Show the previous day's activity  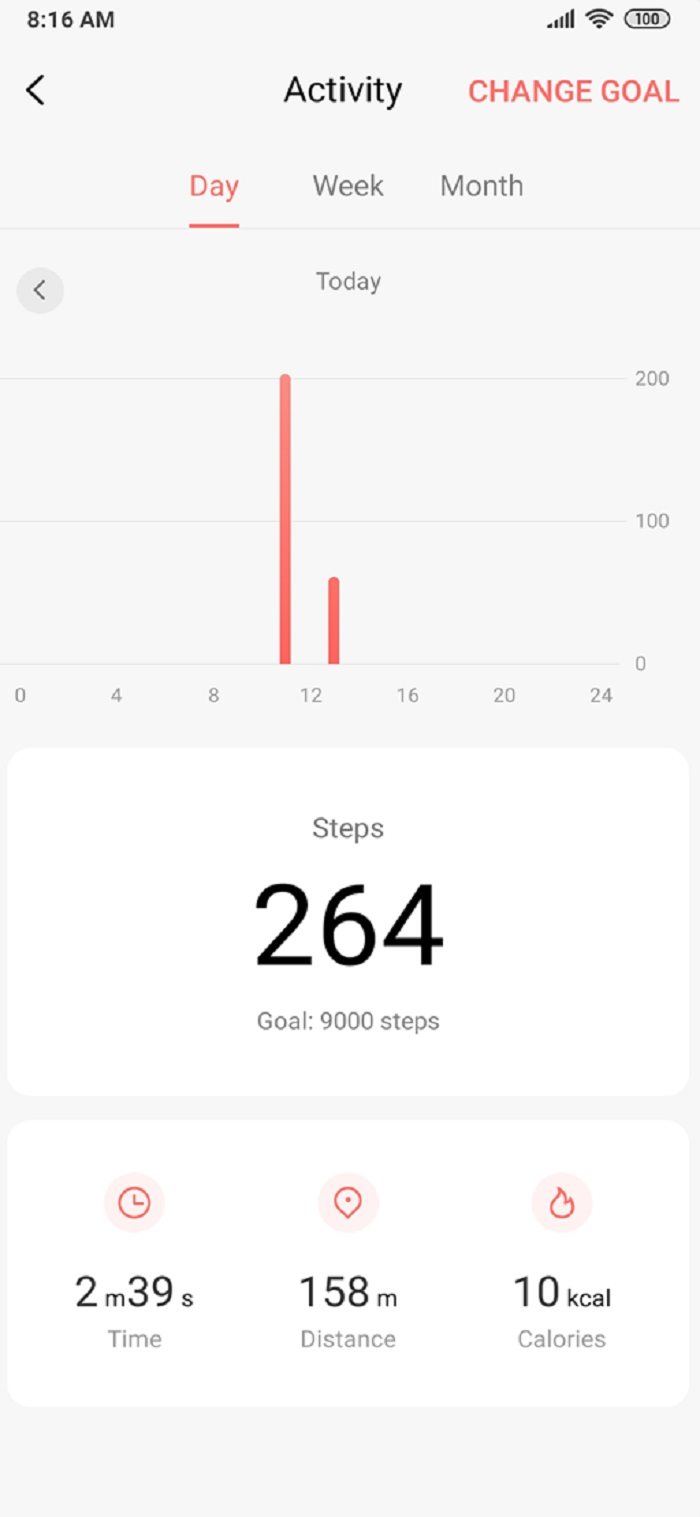point(40,291)
